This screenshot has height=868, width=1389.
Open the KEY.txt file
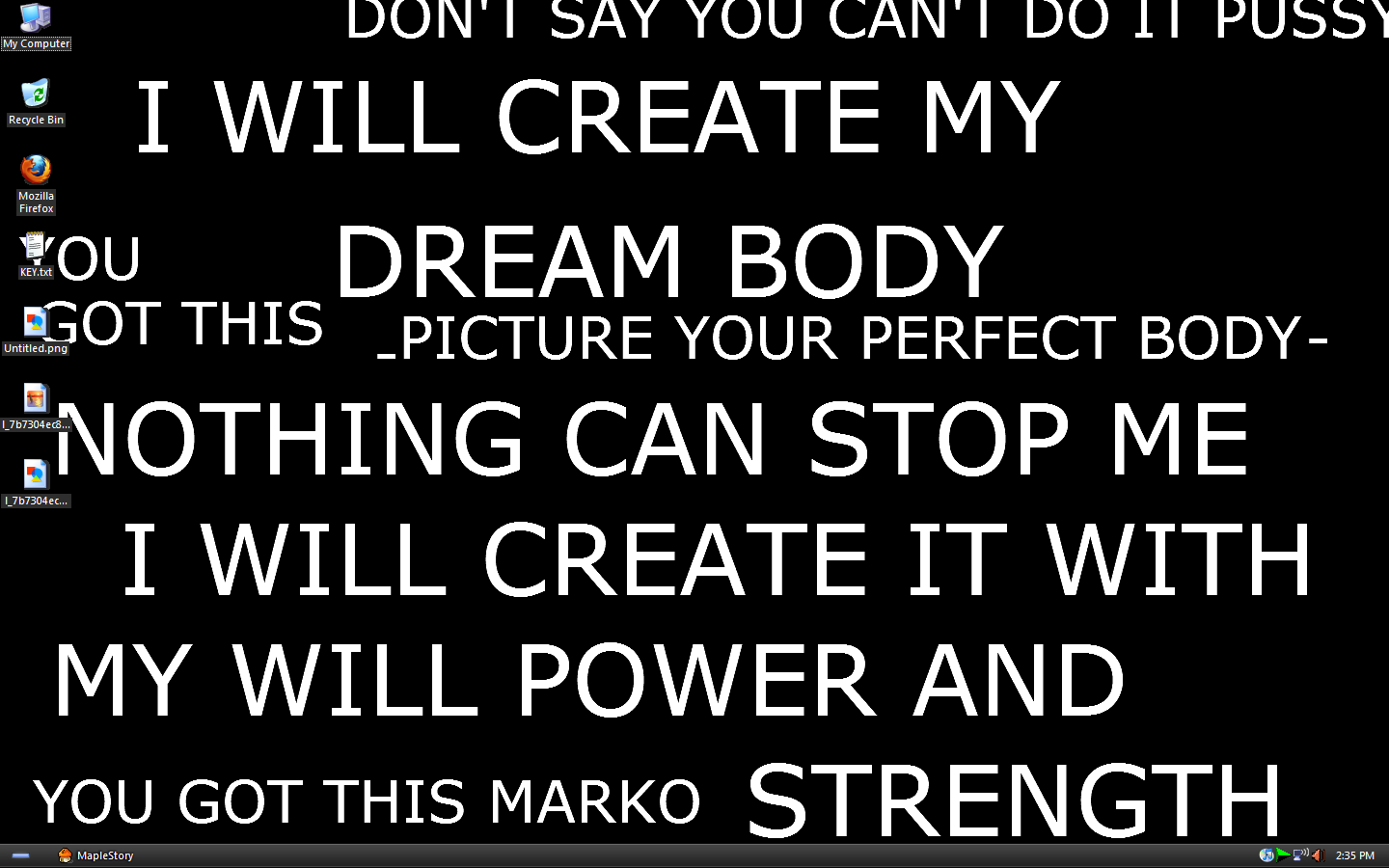click(x=36, y=250)
